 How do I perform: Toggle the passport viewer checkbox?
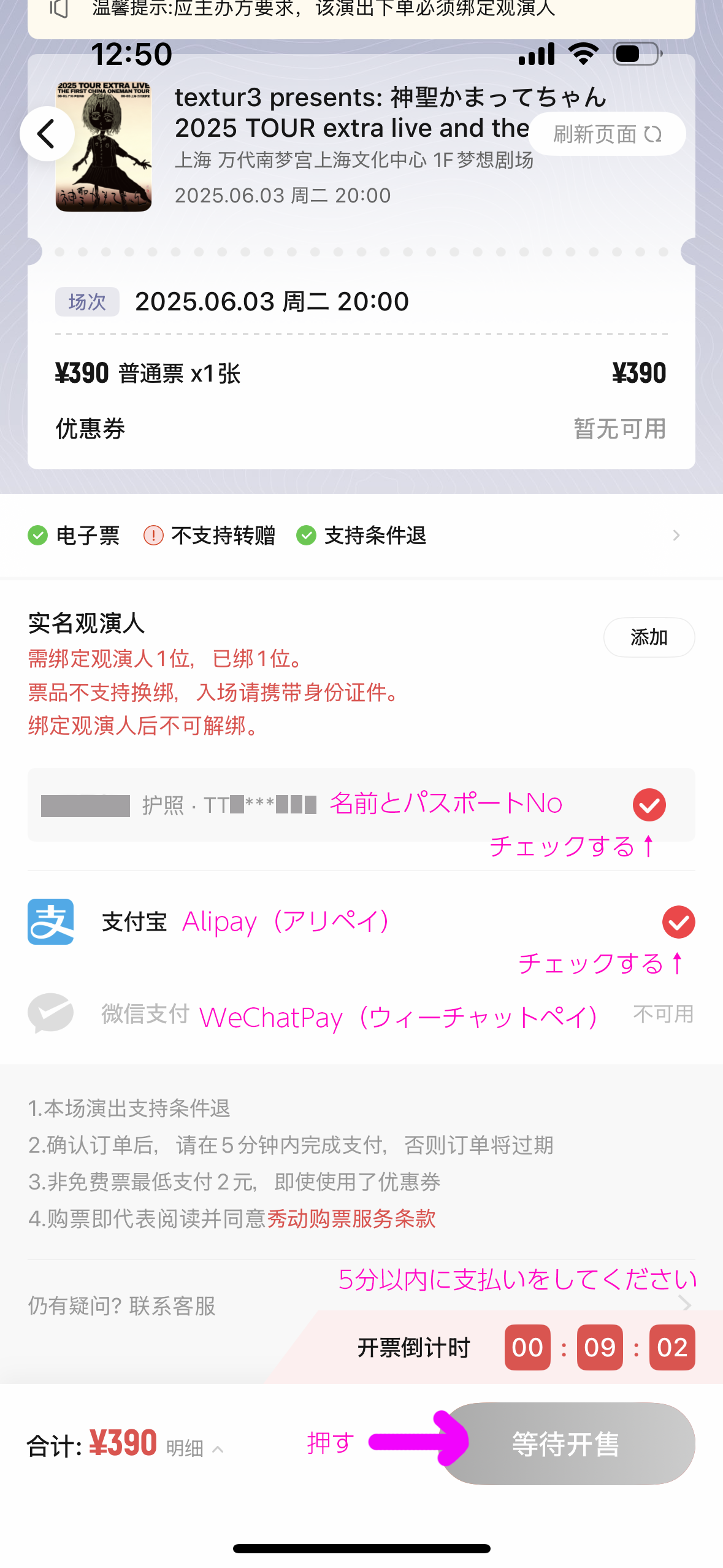click(x=649, y=805)
